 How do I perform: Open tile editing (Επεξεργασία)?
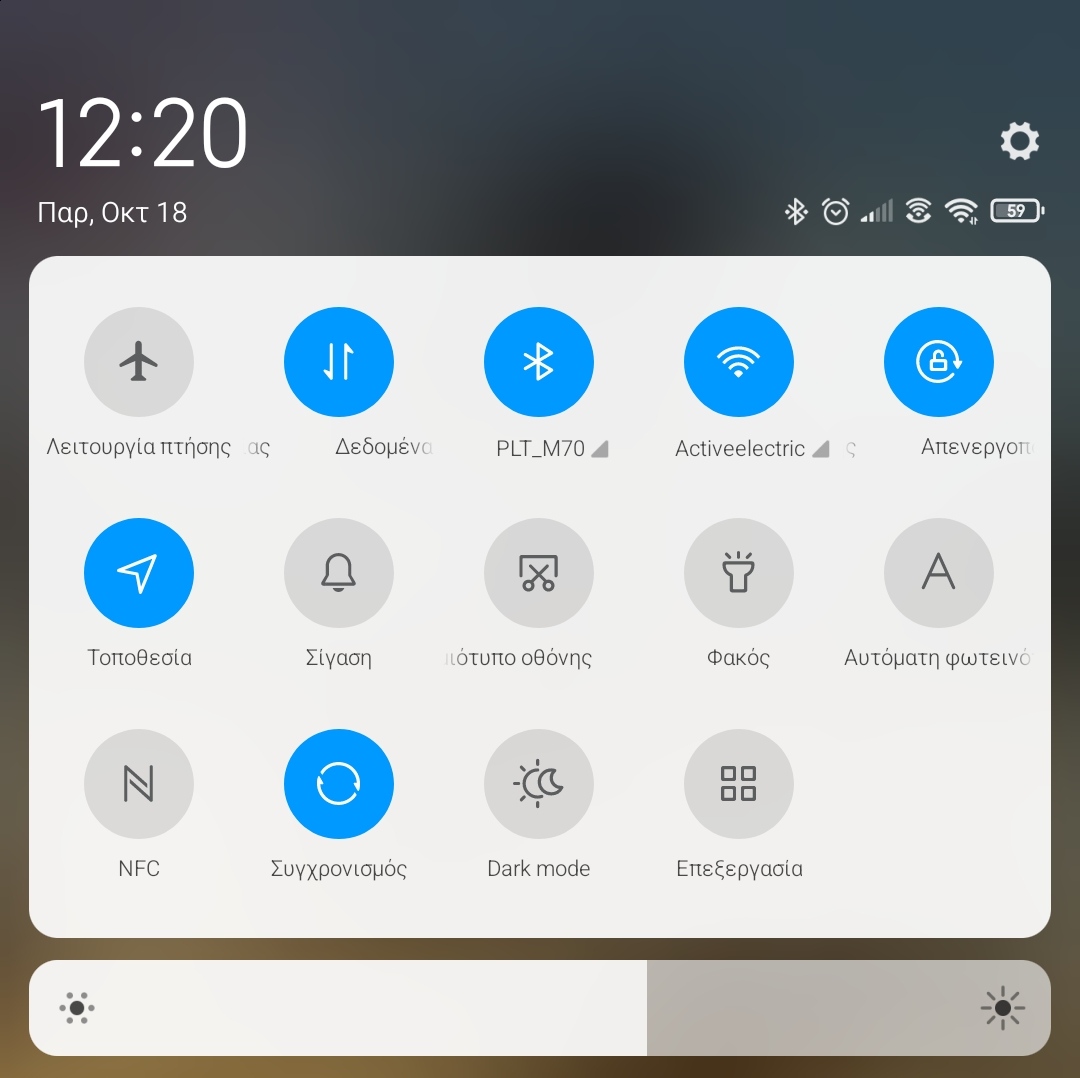739,784
